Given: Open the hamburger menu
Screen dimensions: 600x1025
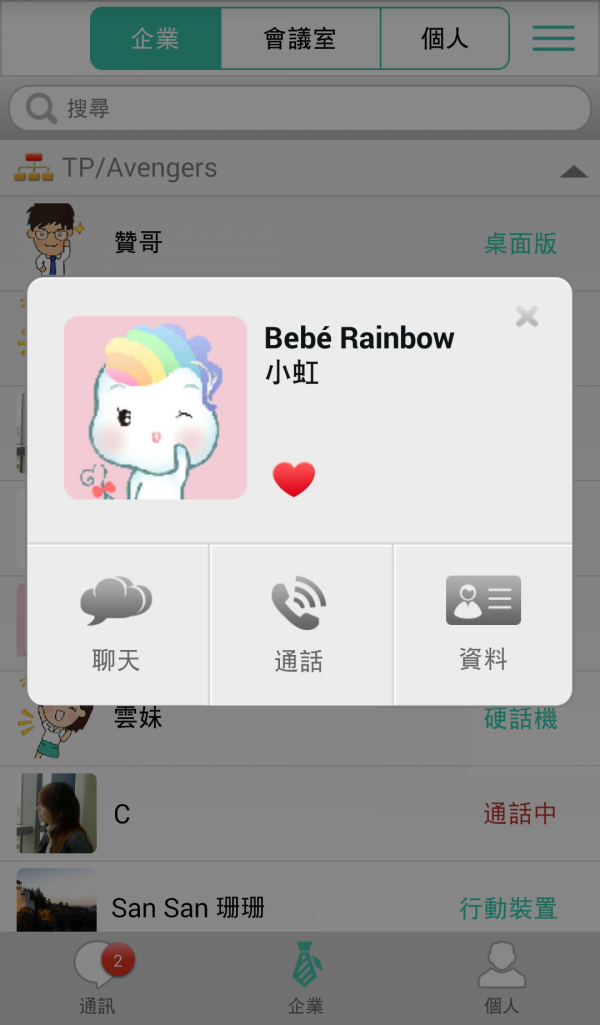Looking at the screenshot, I should [553, 38].
